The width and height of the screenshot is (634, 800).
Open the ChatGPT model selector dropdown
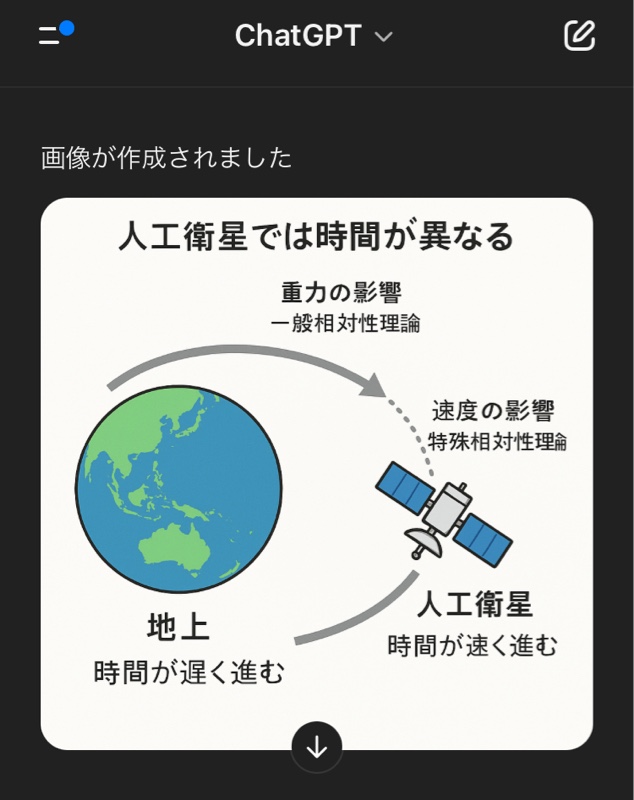(x=313, y=36)
